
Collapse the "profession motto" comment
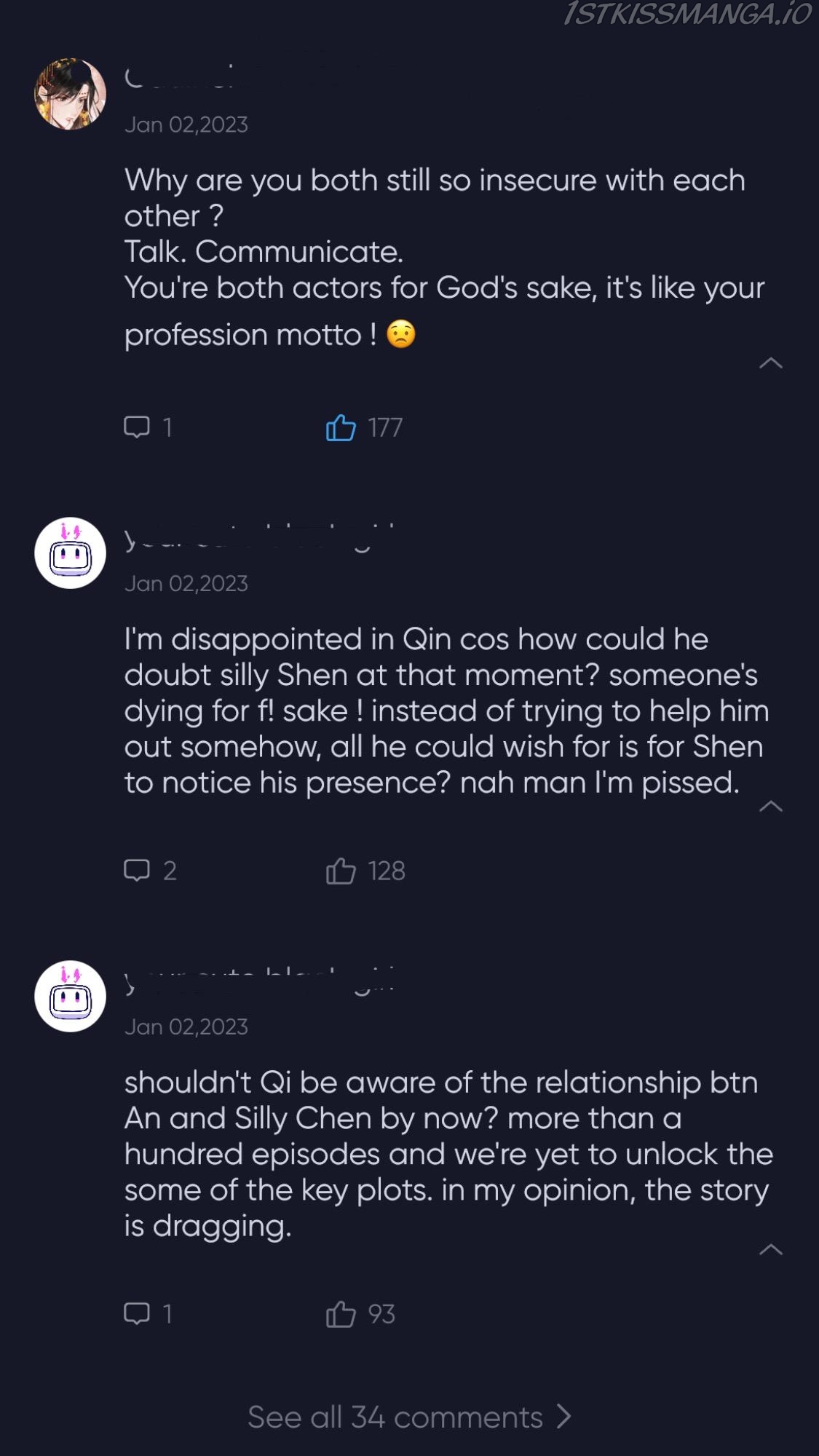tap(770, 363)
